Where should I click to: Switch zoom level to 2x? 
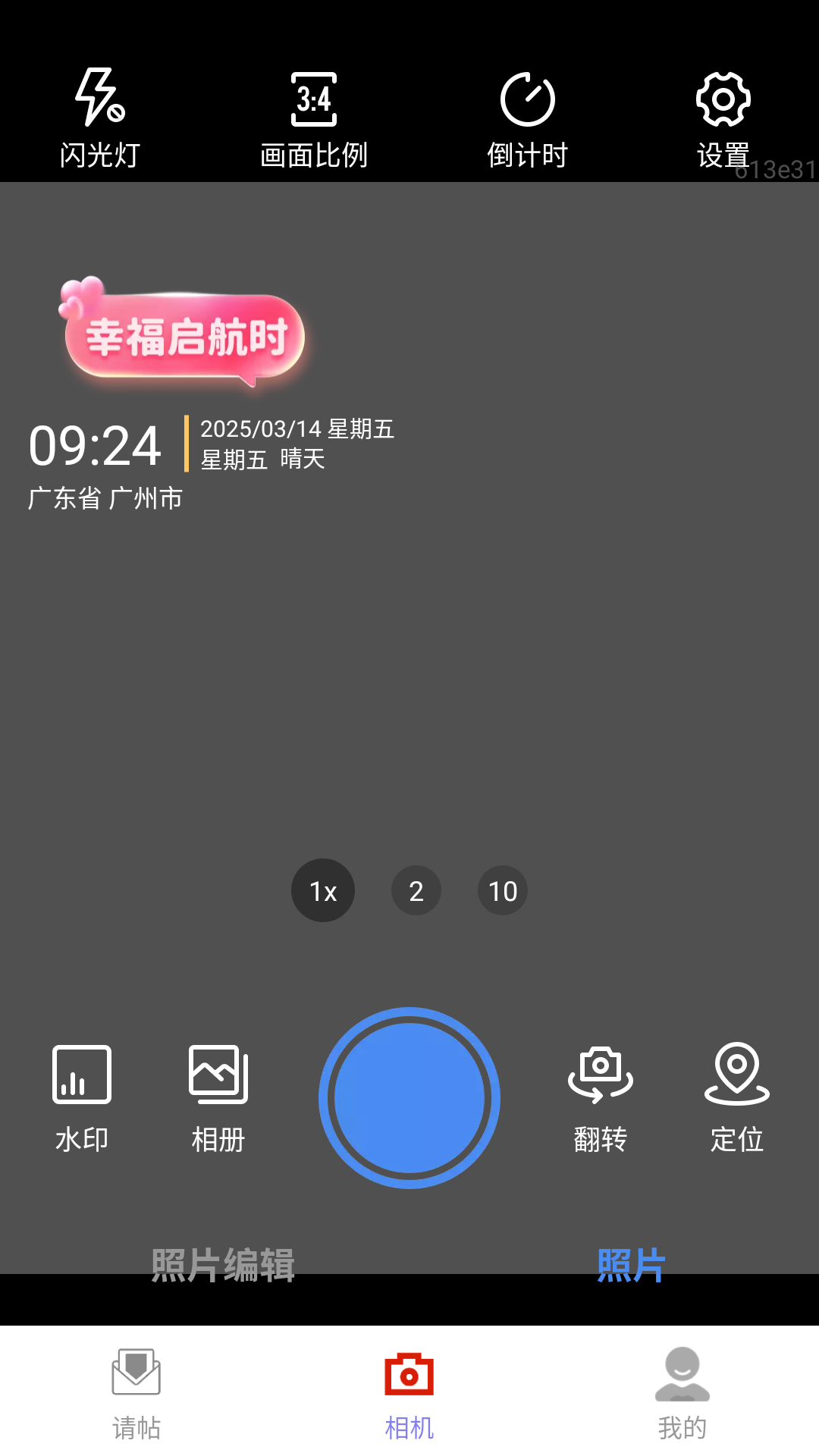click(416, 890)
